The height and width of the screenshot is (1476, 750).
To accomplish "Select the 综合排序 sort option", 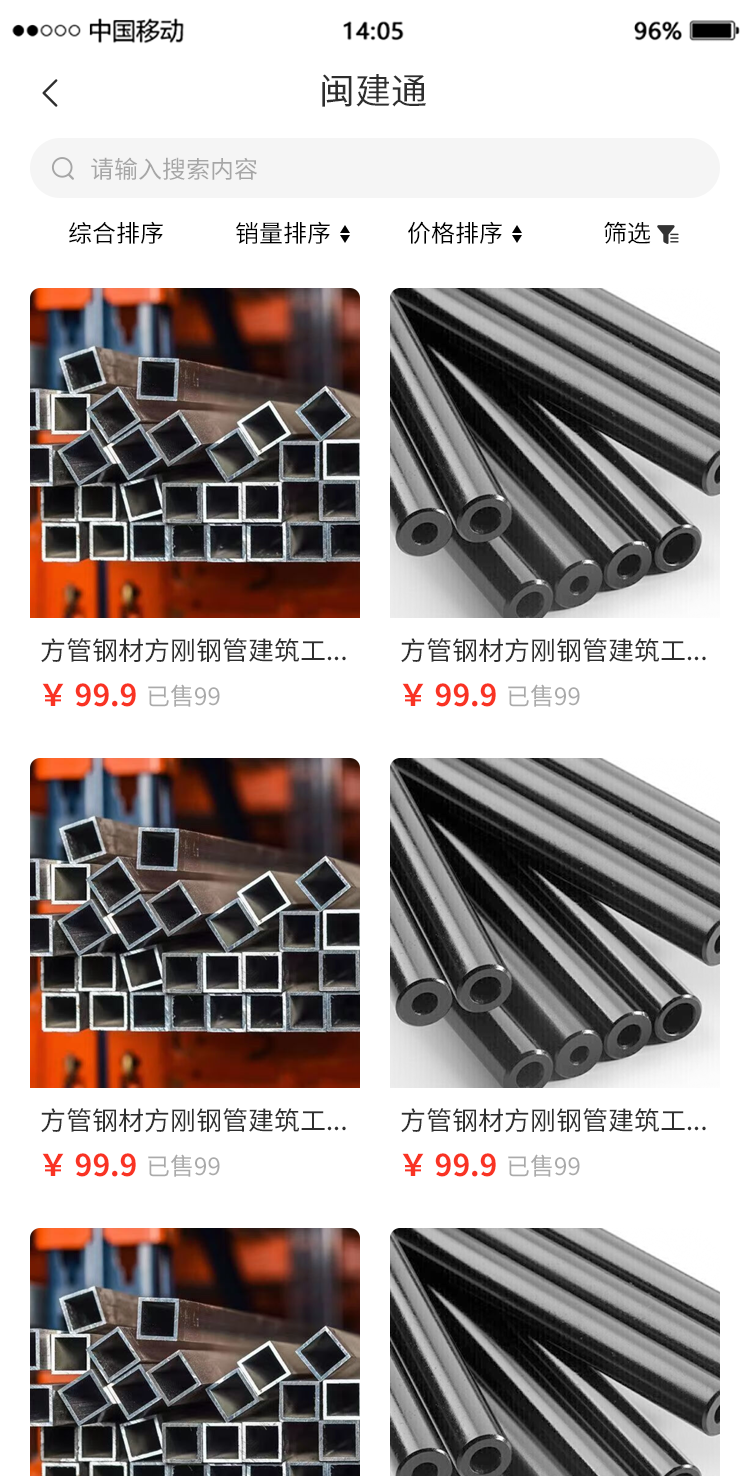I will pos(116,234).
